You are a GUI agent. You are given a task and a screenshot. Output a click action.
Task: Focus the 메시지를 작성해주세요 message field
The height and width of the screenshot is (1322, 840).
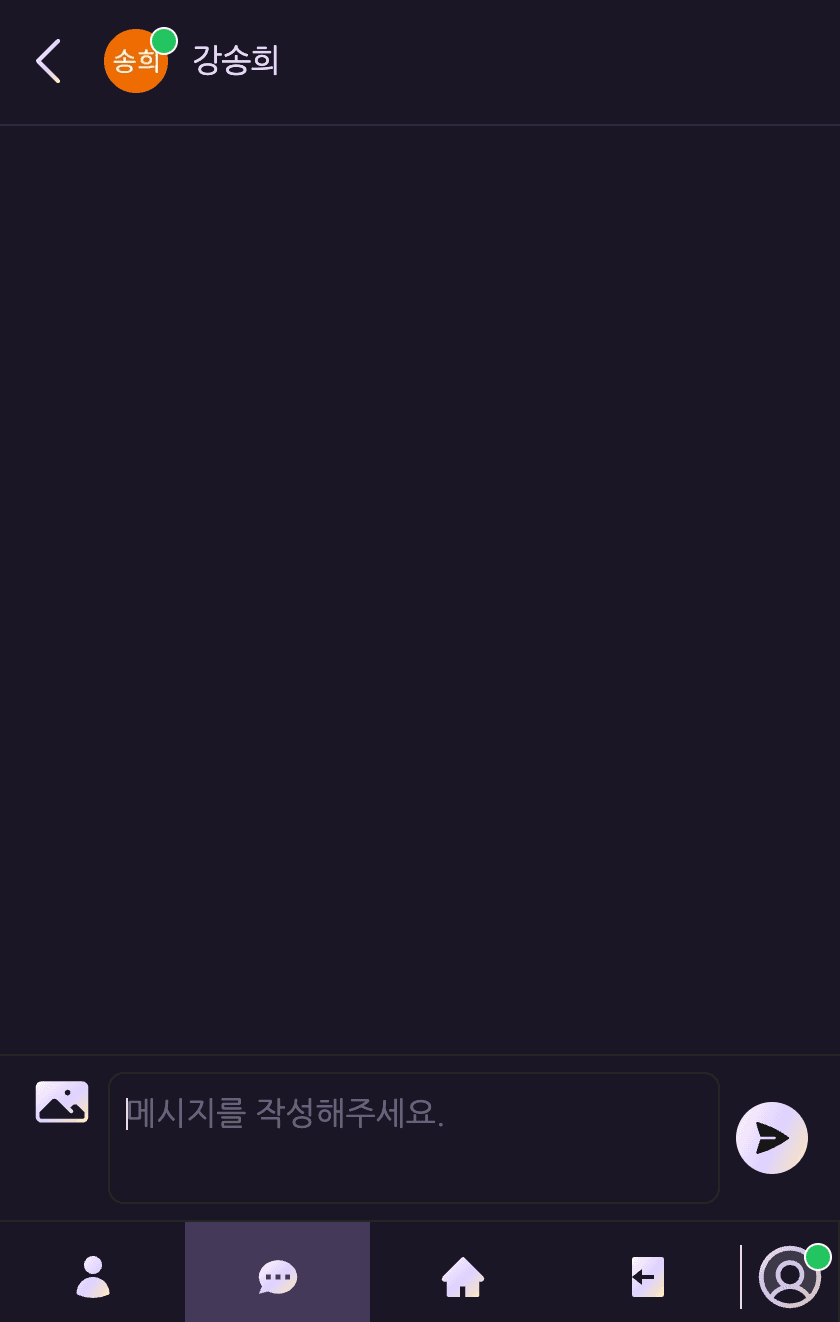pos(413,1137)
